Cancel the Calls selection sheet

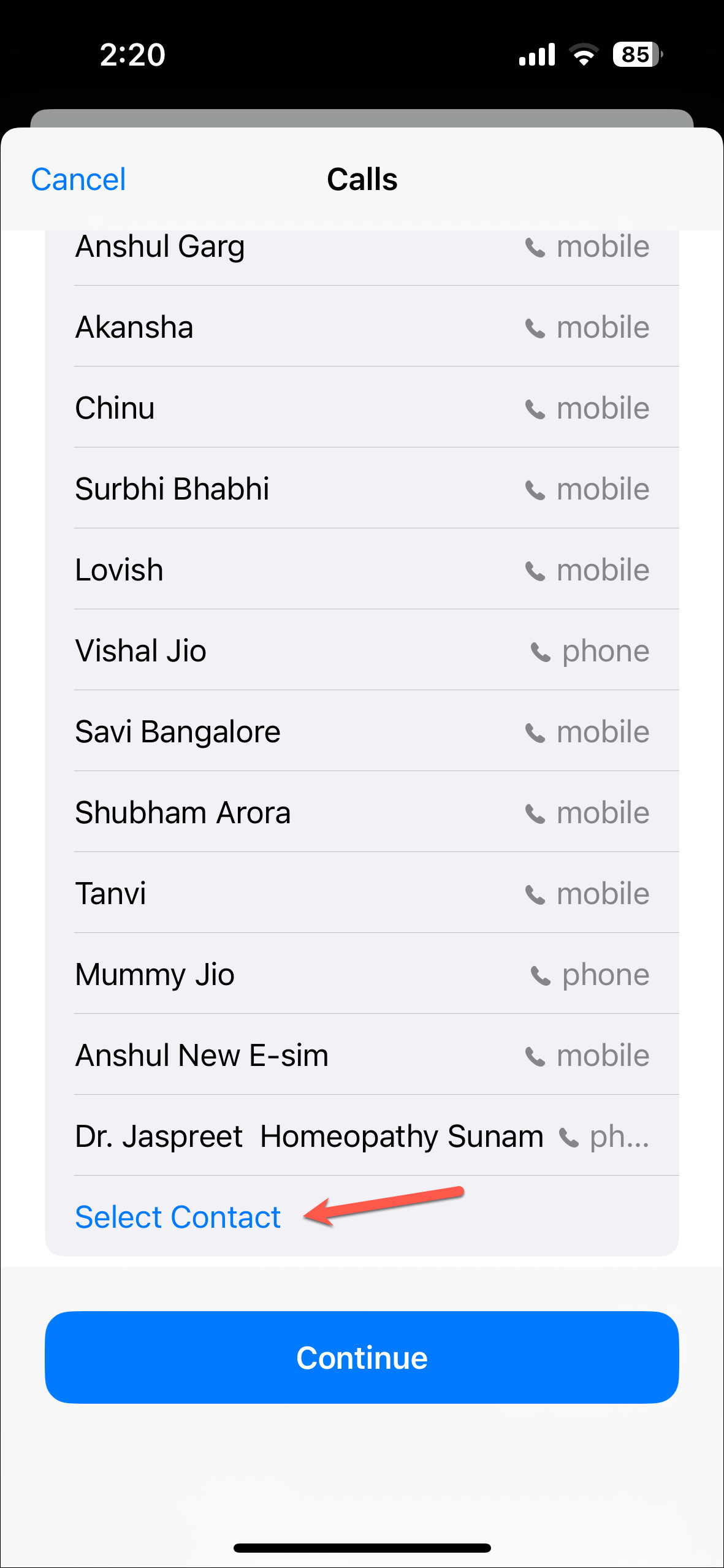(78, 180)
